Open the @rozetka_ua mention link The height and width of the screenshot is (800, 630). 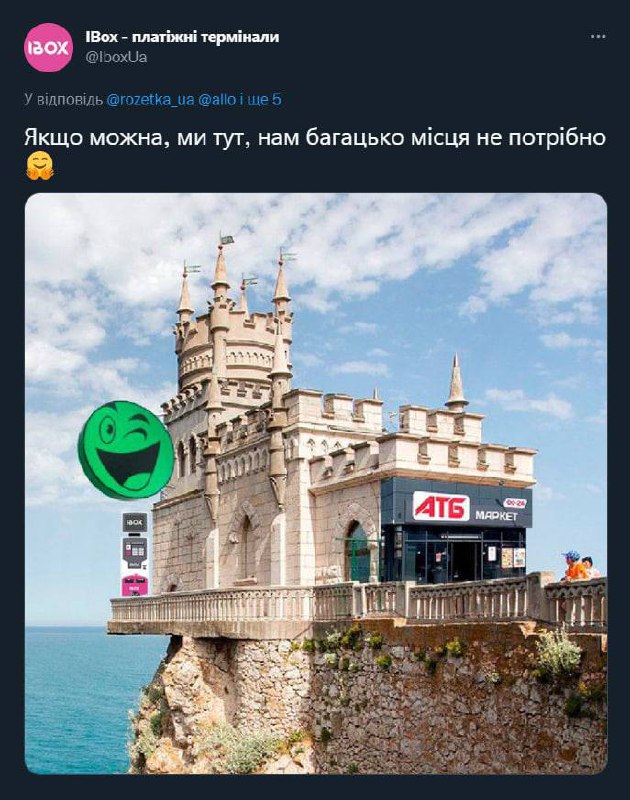[x=150, y=100]
